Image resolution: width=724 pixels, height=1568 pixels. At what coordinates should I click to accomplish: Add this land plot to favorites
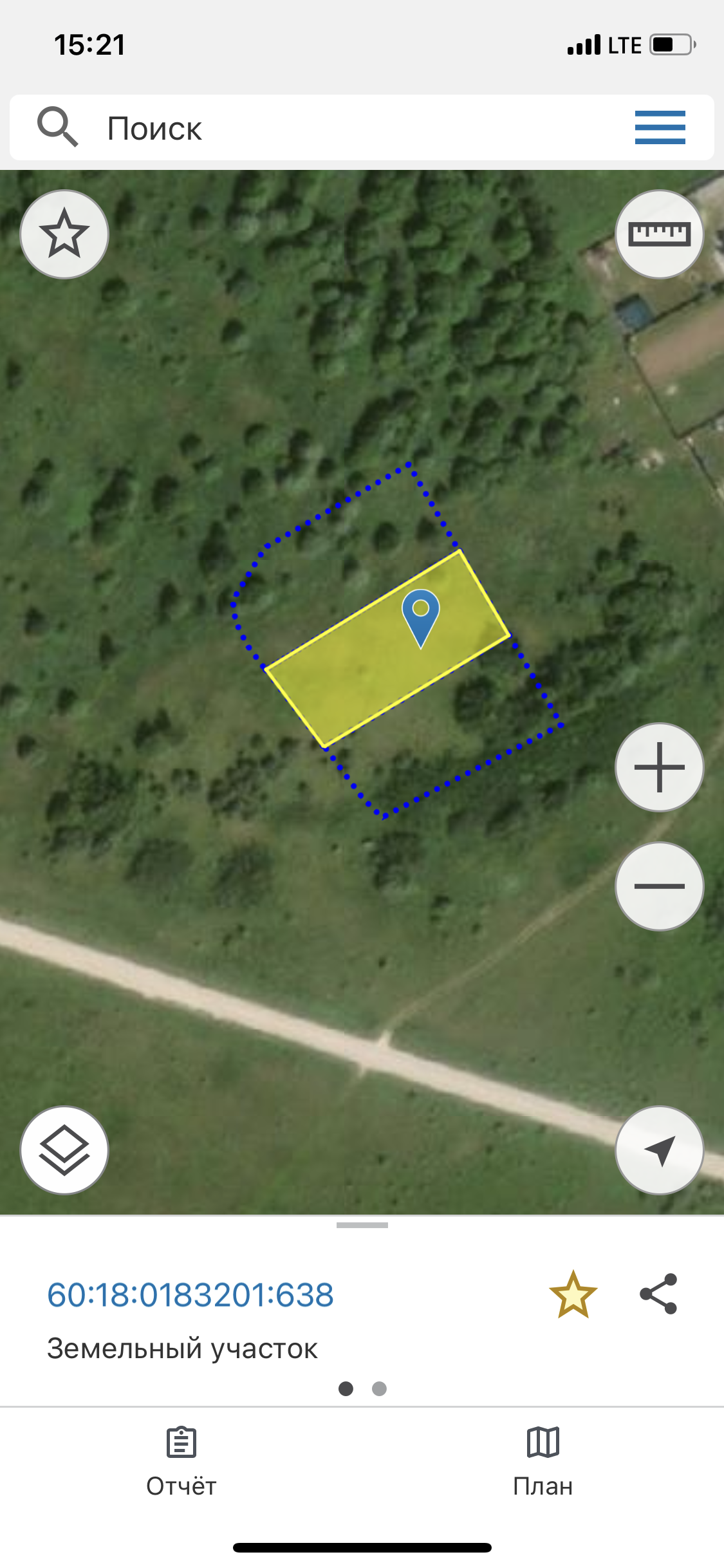point(573,1294)
